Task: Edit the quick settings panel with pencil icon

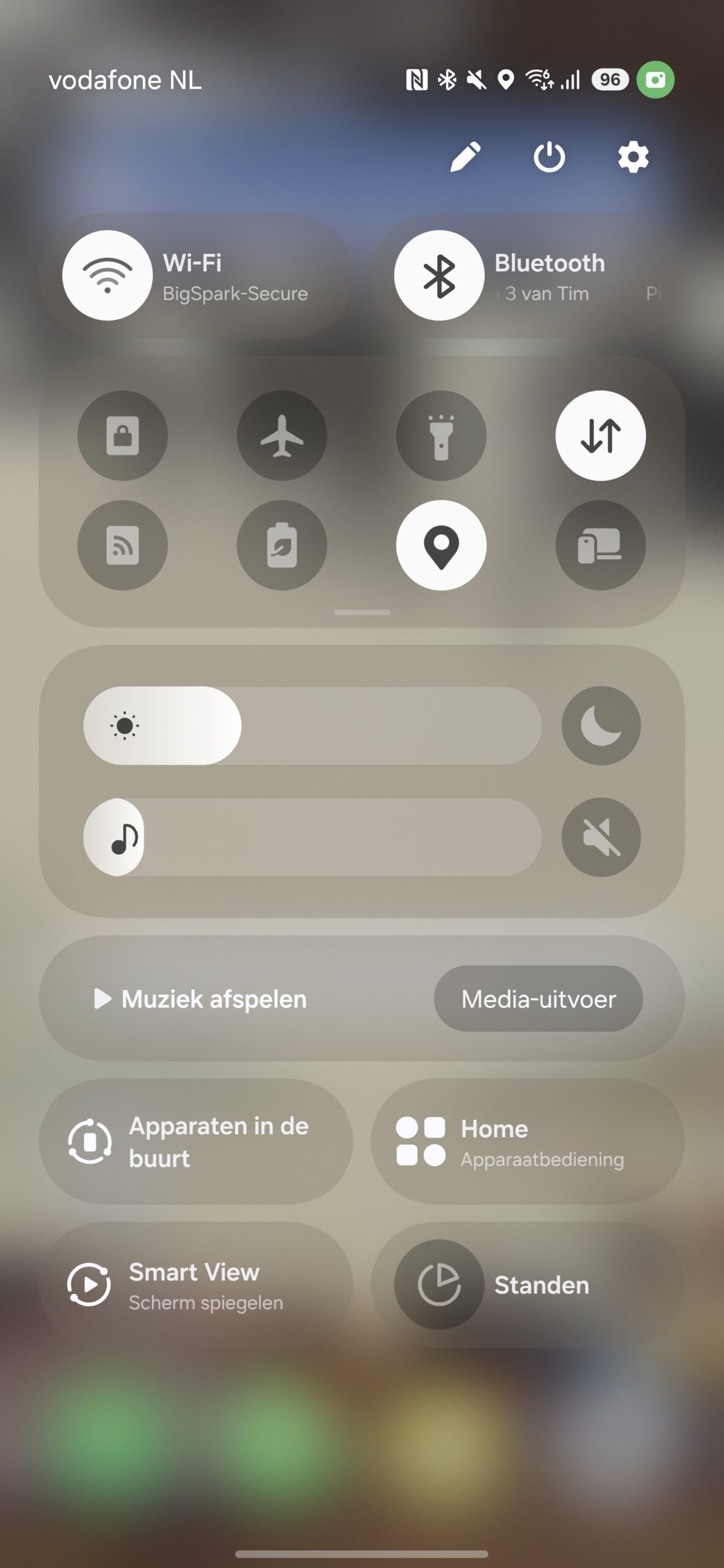Action: (x=466, y=157)
